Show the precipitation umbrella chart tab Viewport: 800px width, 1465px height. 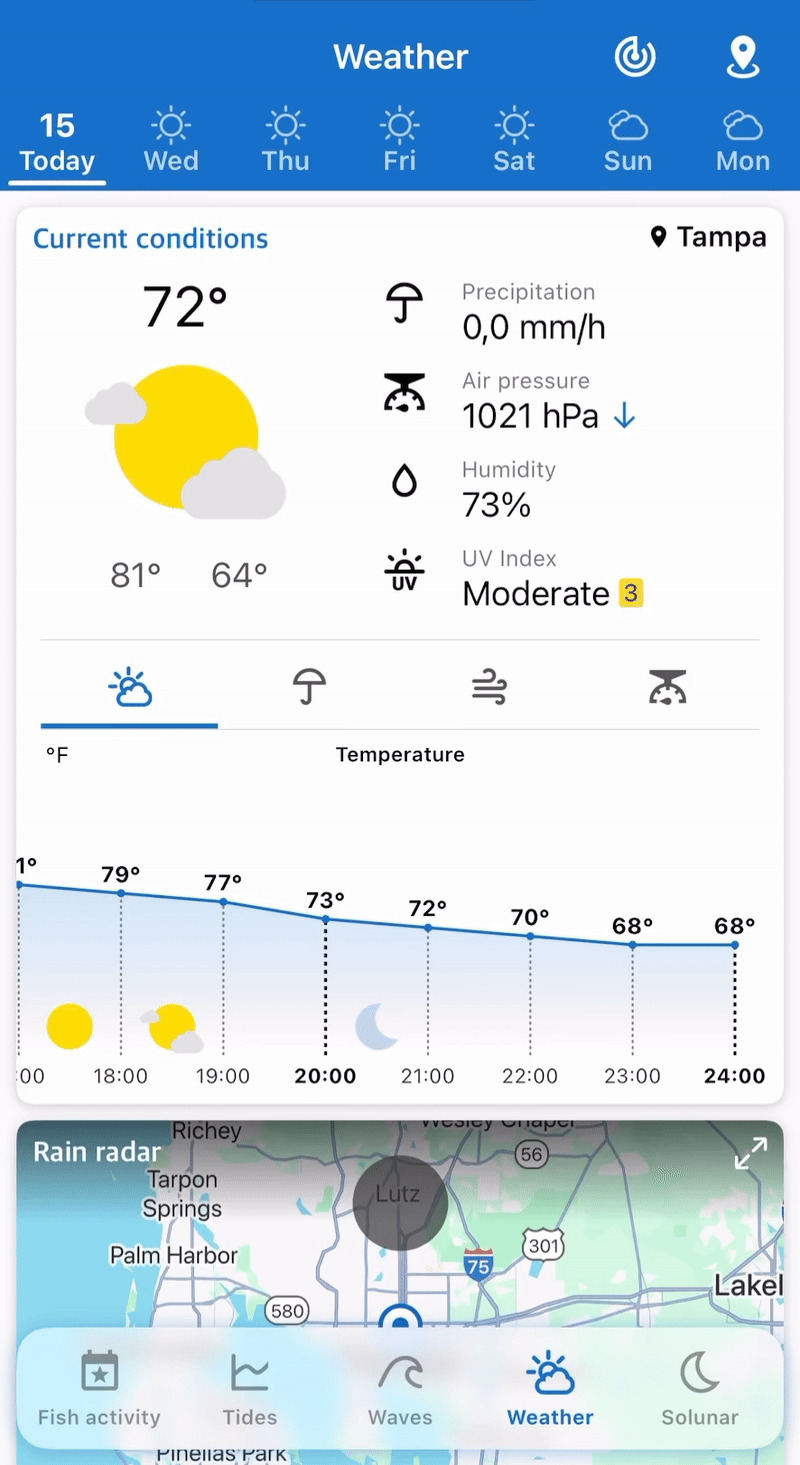click(309, 688)
